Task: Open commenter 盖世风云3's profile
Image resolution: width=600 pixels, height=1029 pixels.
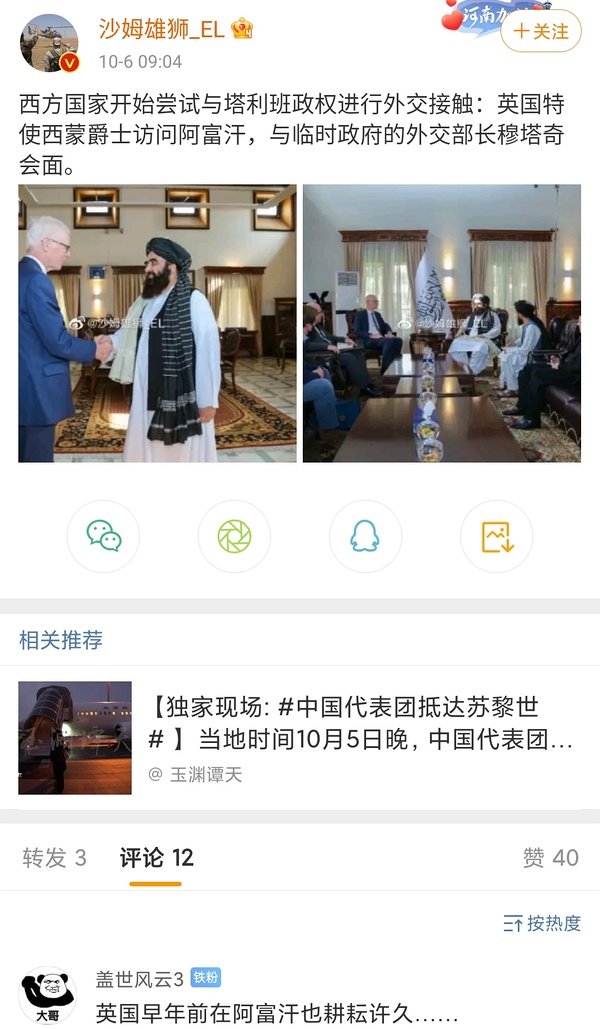Action: pos(49,994)
